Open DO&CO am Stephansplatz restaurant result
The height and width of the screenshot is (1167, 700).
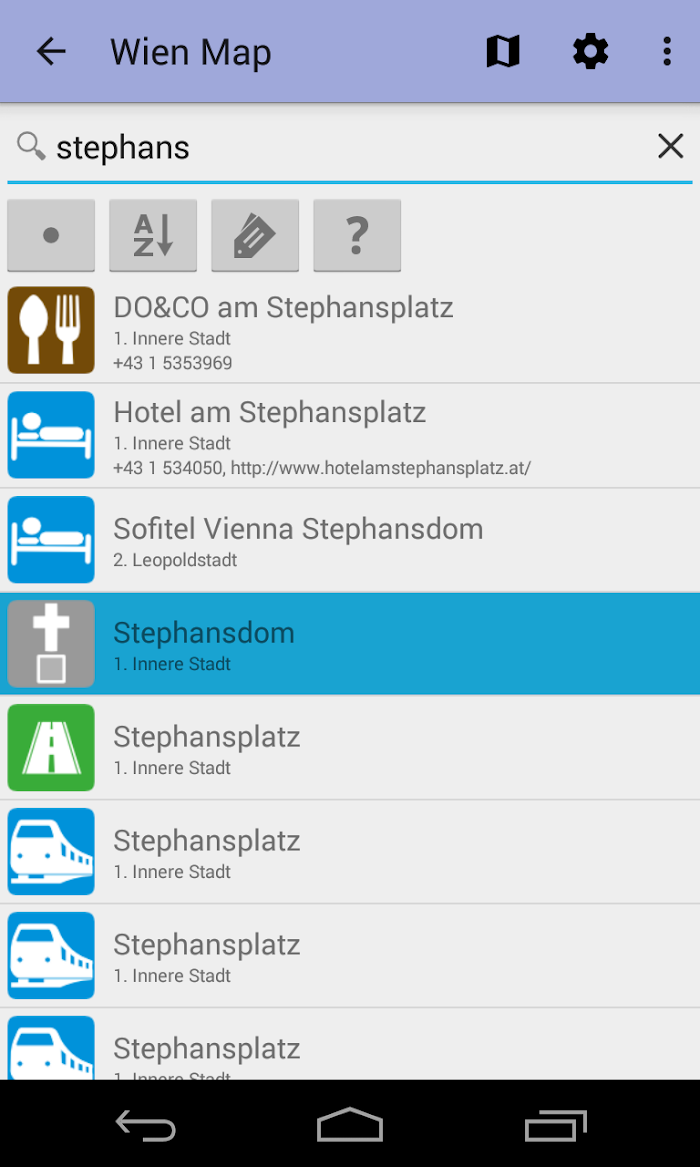pos(350,330)
